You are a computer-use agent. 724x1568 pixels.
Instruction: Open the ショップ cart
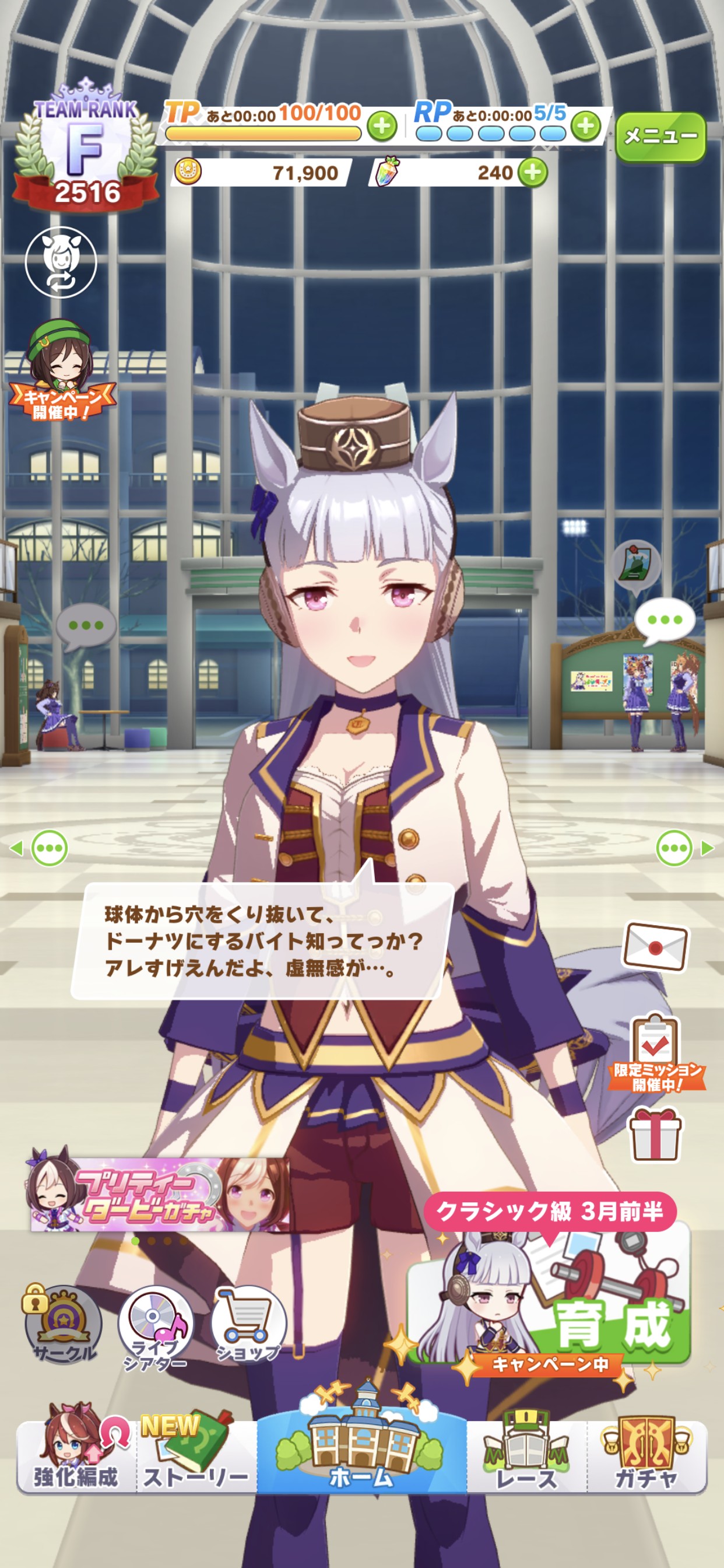click(248, 1325)
